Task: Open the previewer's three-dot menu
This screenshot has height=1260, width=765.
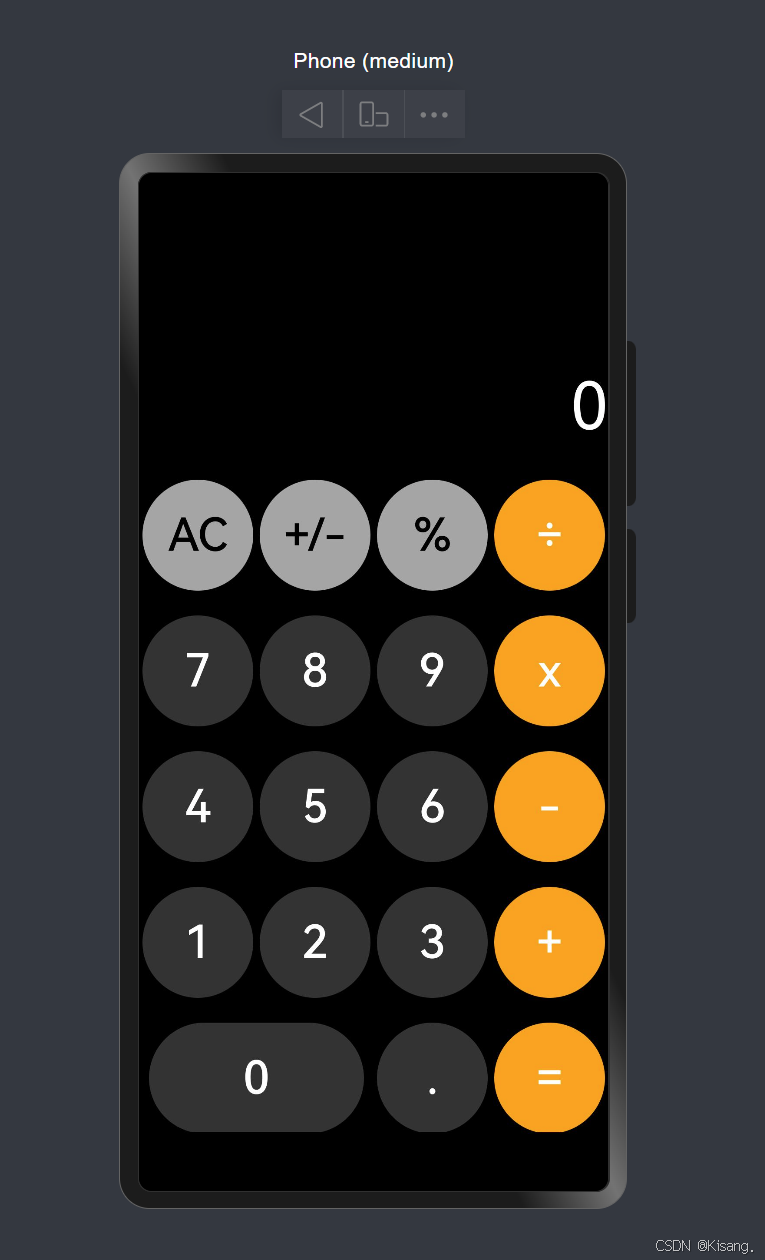Action: (434, 114)
